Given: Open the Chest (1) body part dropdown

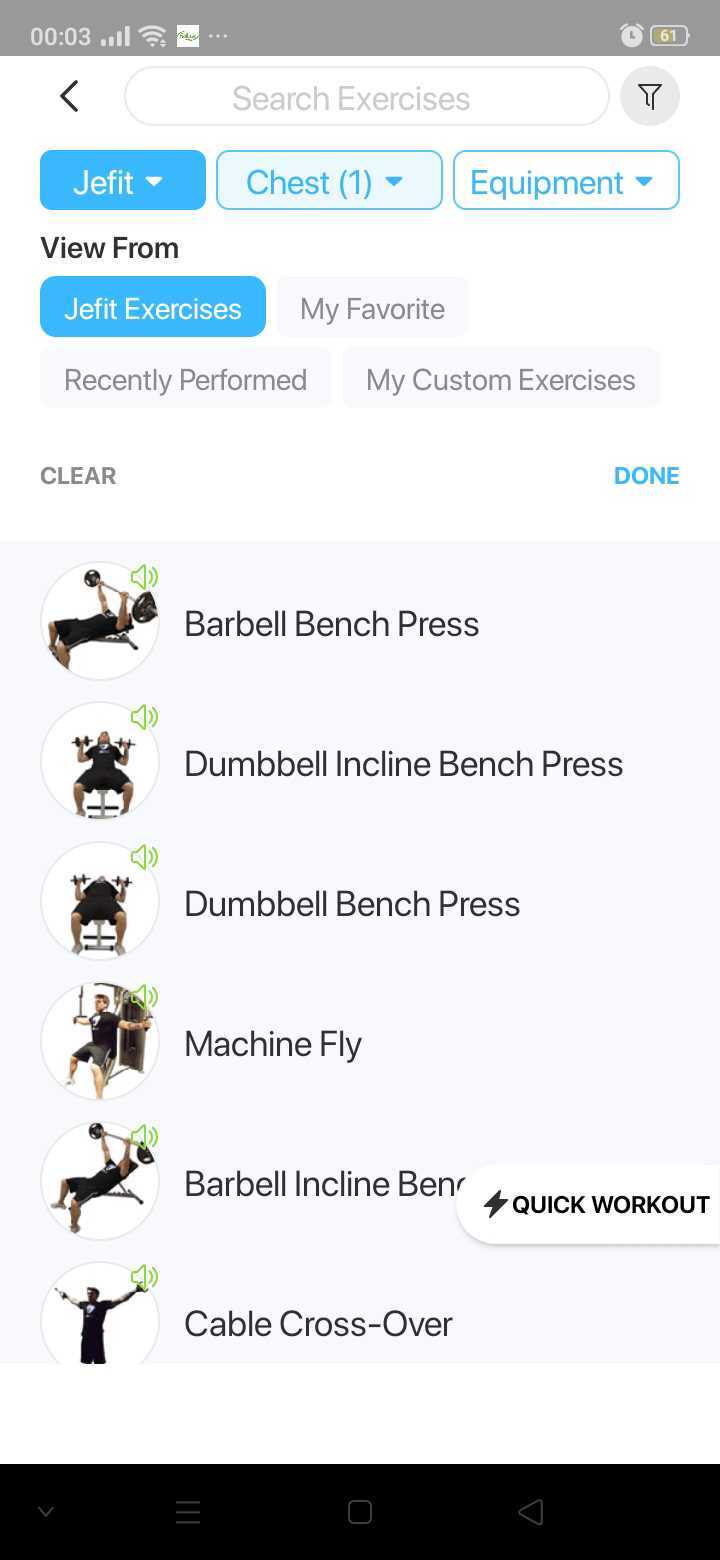Looking at the screenshot, I should (x=328, y=181).
